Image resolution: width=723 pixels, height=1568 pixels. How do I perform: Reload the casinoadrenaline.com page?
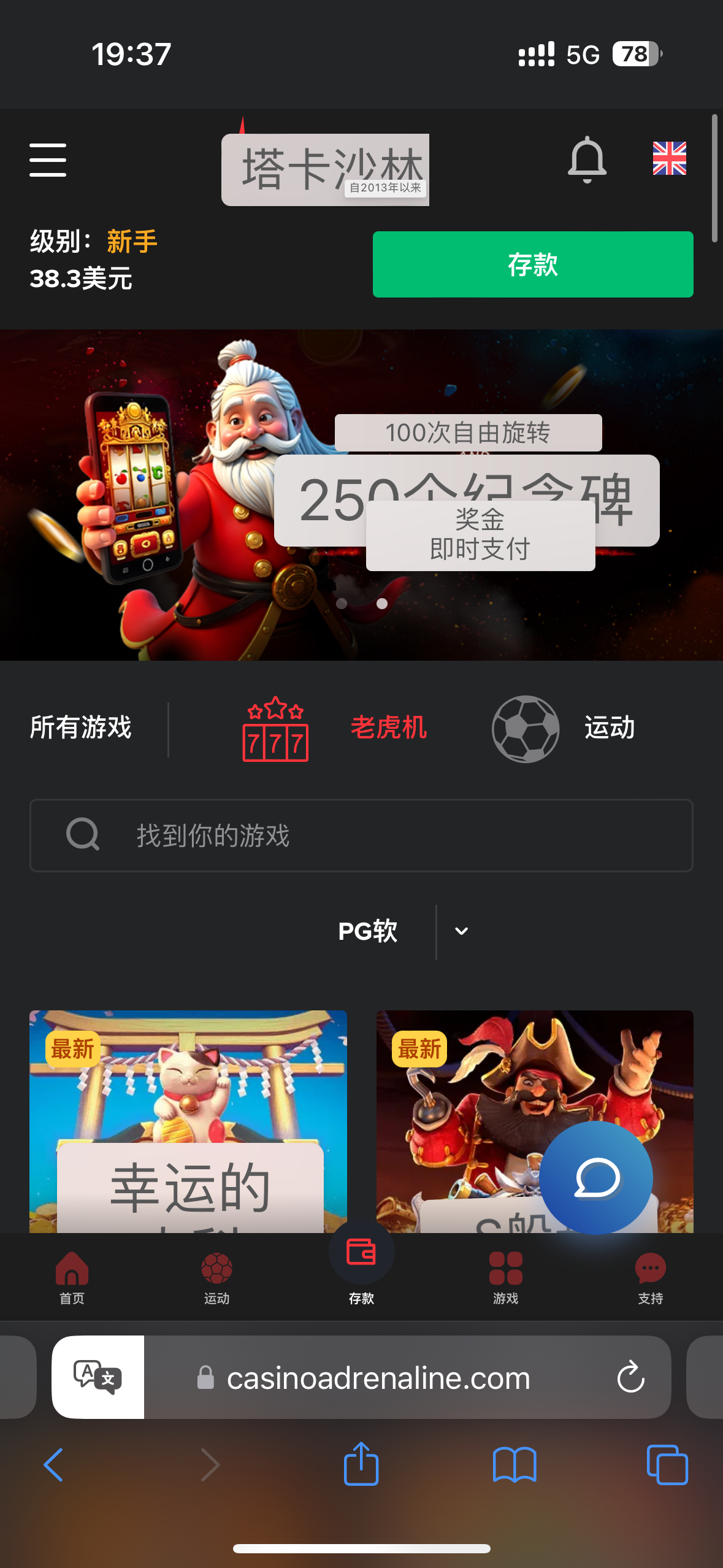coord(630,1378)
